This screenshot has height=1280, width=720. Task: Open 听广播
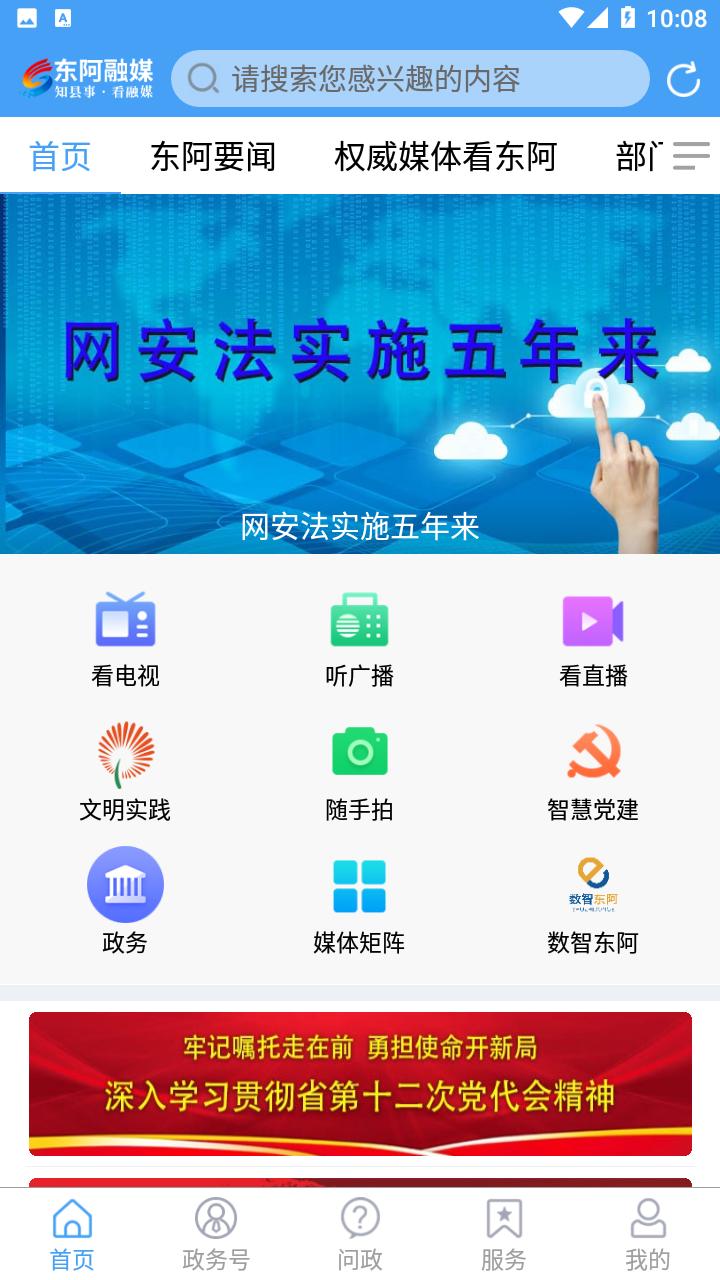359,639
